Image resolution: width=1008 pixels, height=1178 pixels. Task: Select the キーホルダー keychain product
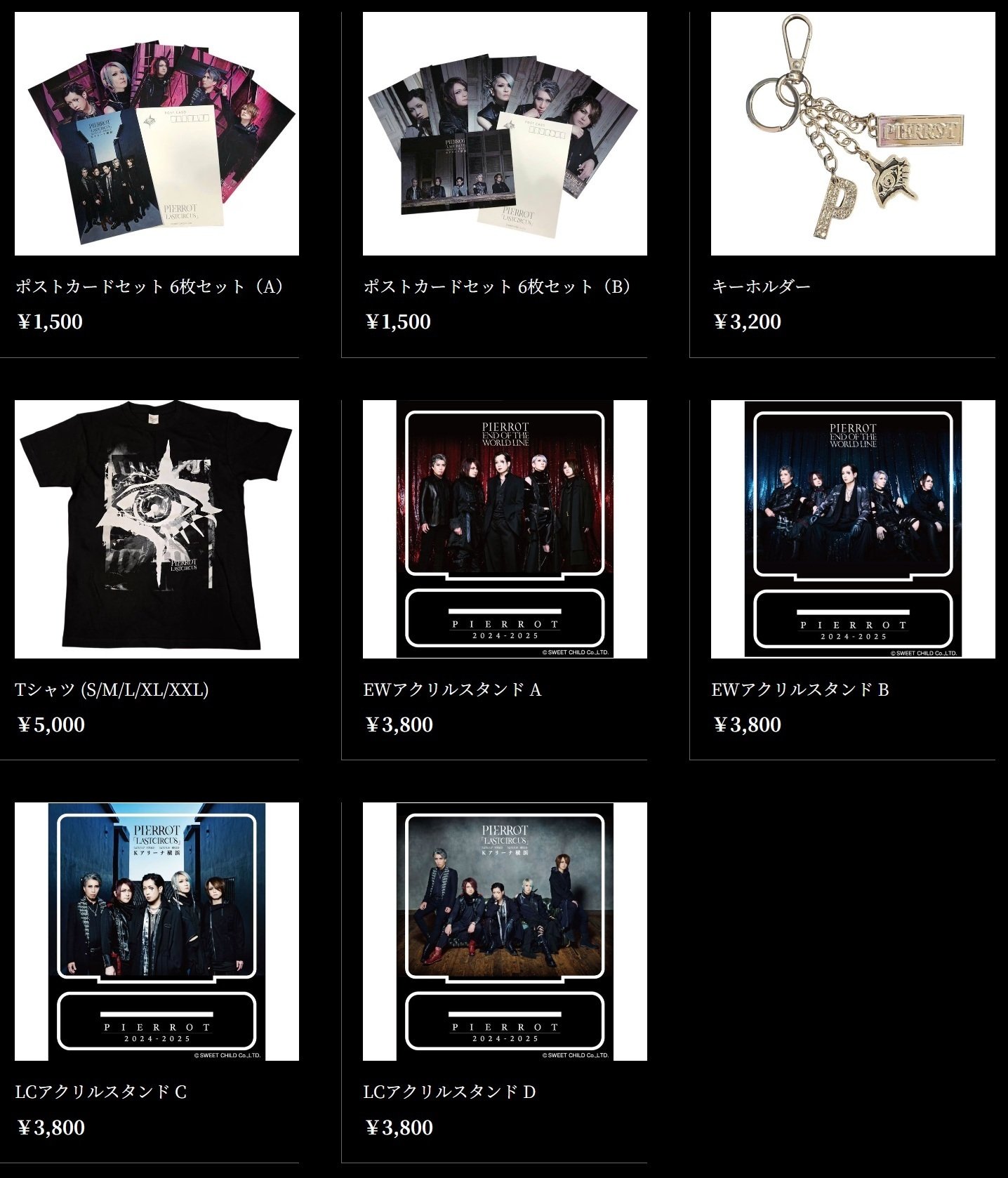(x=853, y=133)
